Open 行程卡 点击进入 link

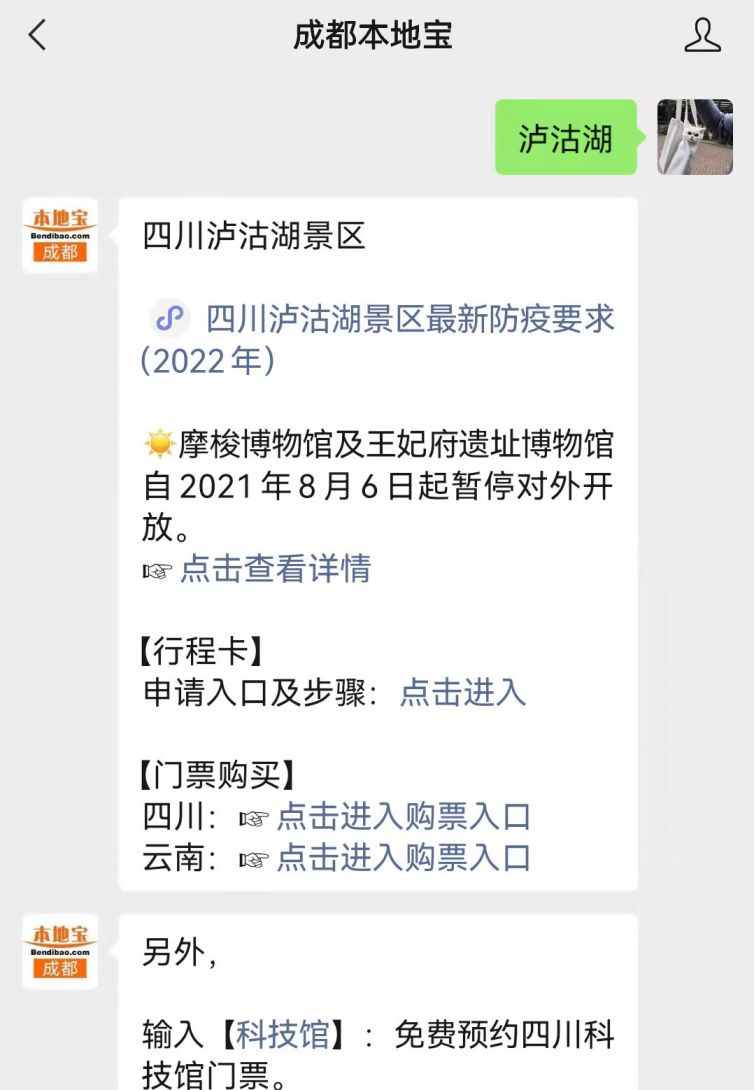pyautogui.click(x=462, y=692)
